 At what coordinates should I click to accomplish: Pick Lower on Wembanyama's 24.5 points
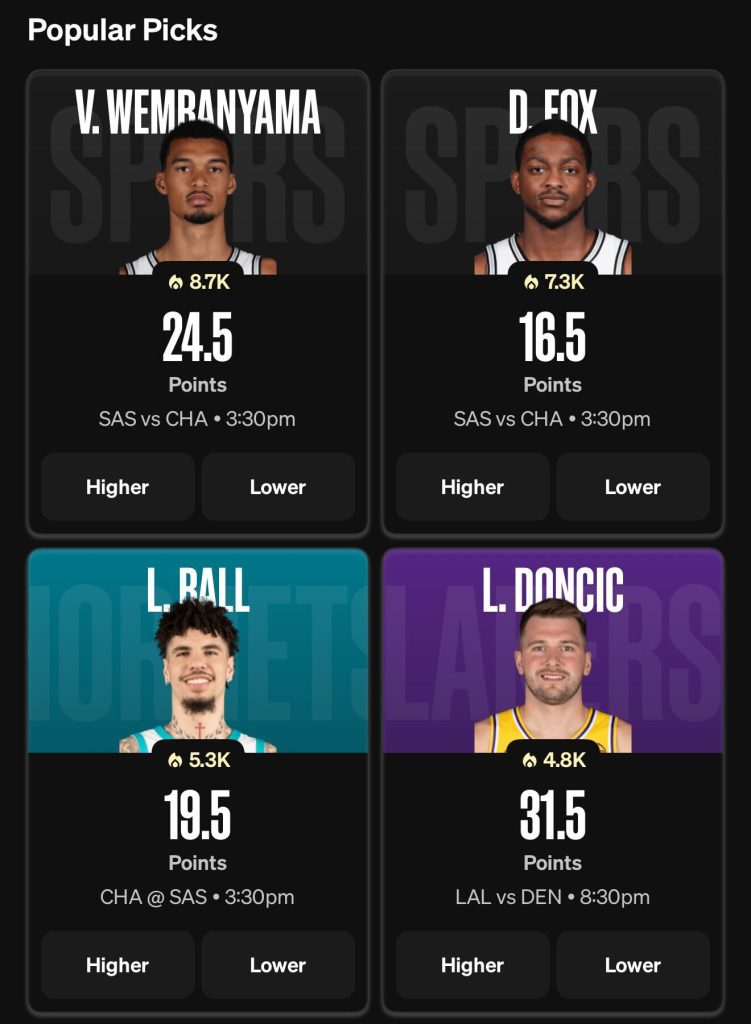[278, 487]
